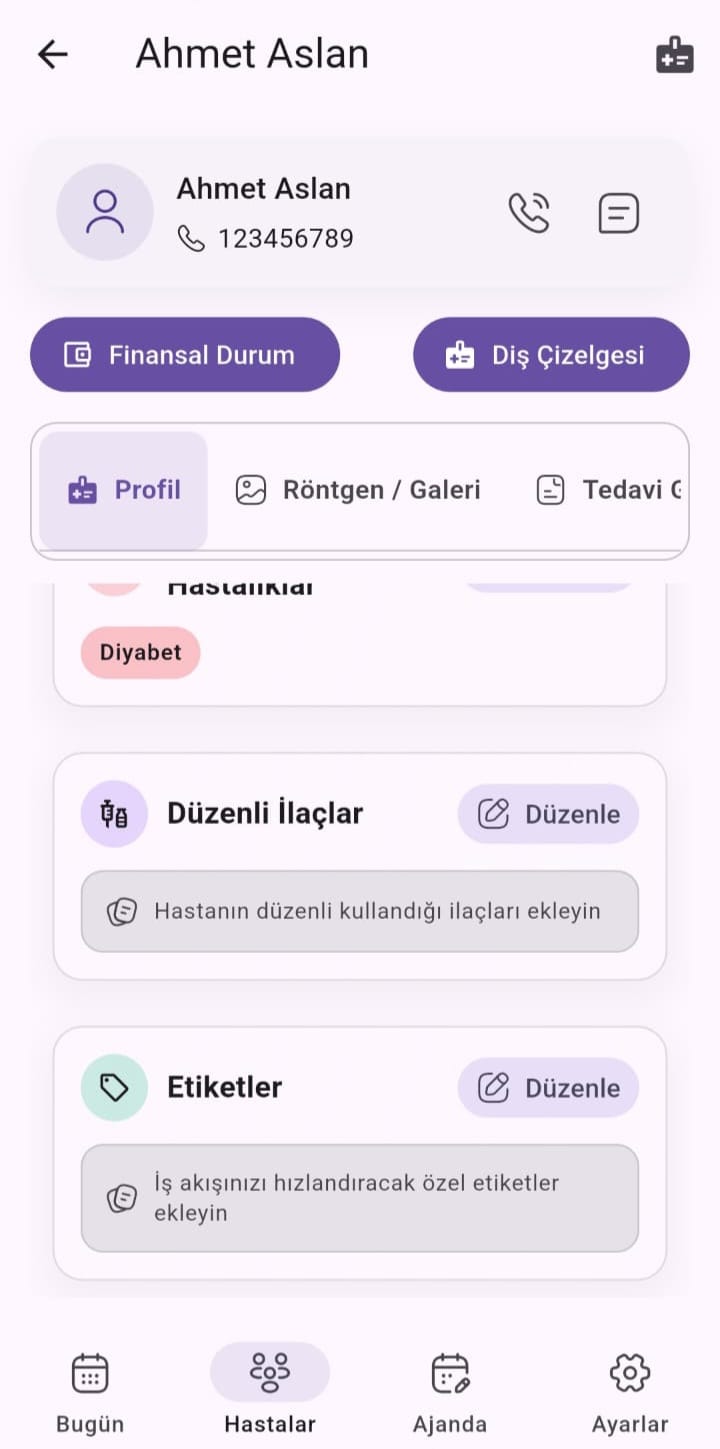Click the tag icon next to Etiketler
720x1449 pixels.
(x=114, y=1087)
